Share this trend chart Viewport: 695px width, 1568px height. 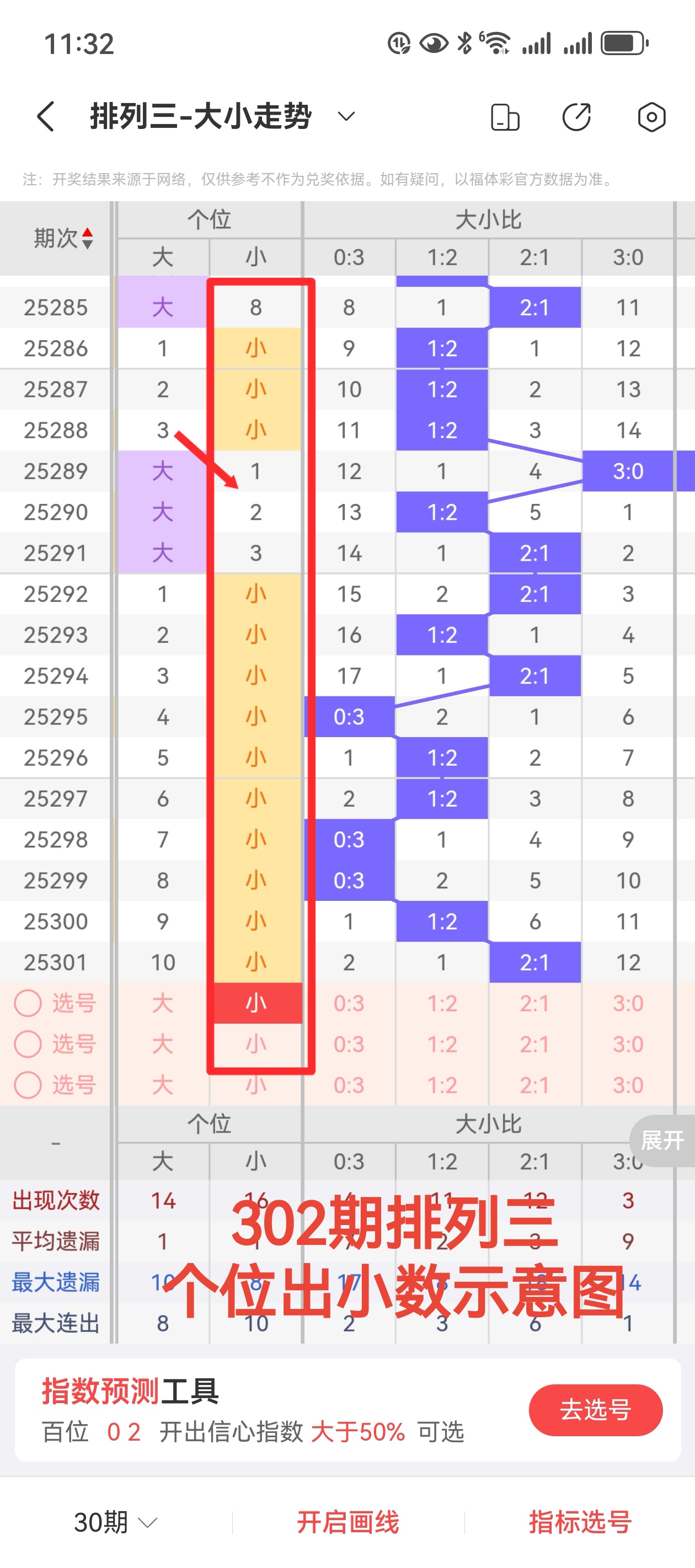576,117
